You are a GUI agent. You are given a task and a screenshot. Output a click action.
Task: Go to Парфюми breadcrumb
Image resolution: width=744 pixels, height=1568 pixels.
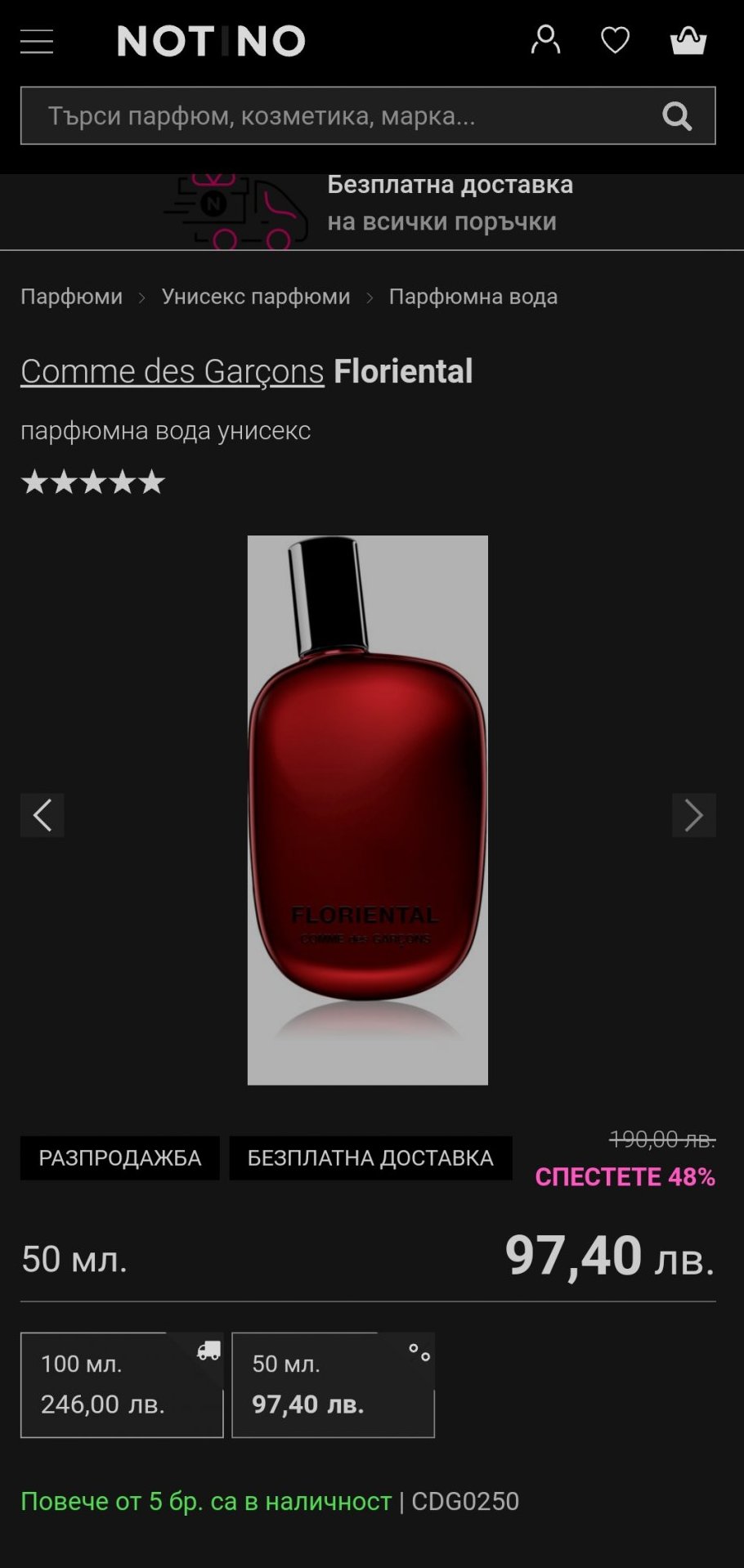(72, 297)
